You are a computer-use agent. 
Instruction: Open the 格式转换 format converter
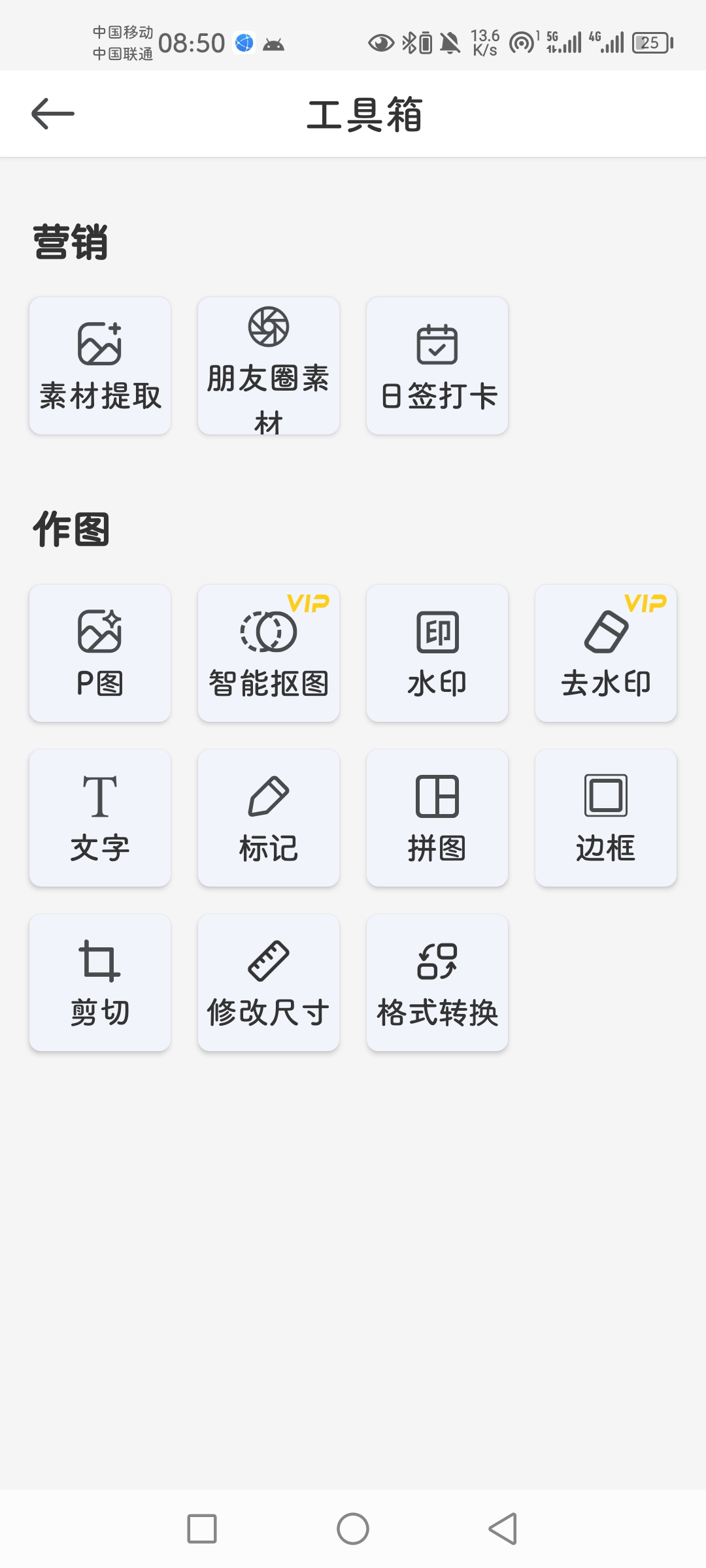(437, 983)
